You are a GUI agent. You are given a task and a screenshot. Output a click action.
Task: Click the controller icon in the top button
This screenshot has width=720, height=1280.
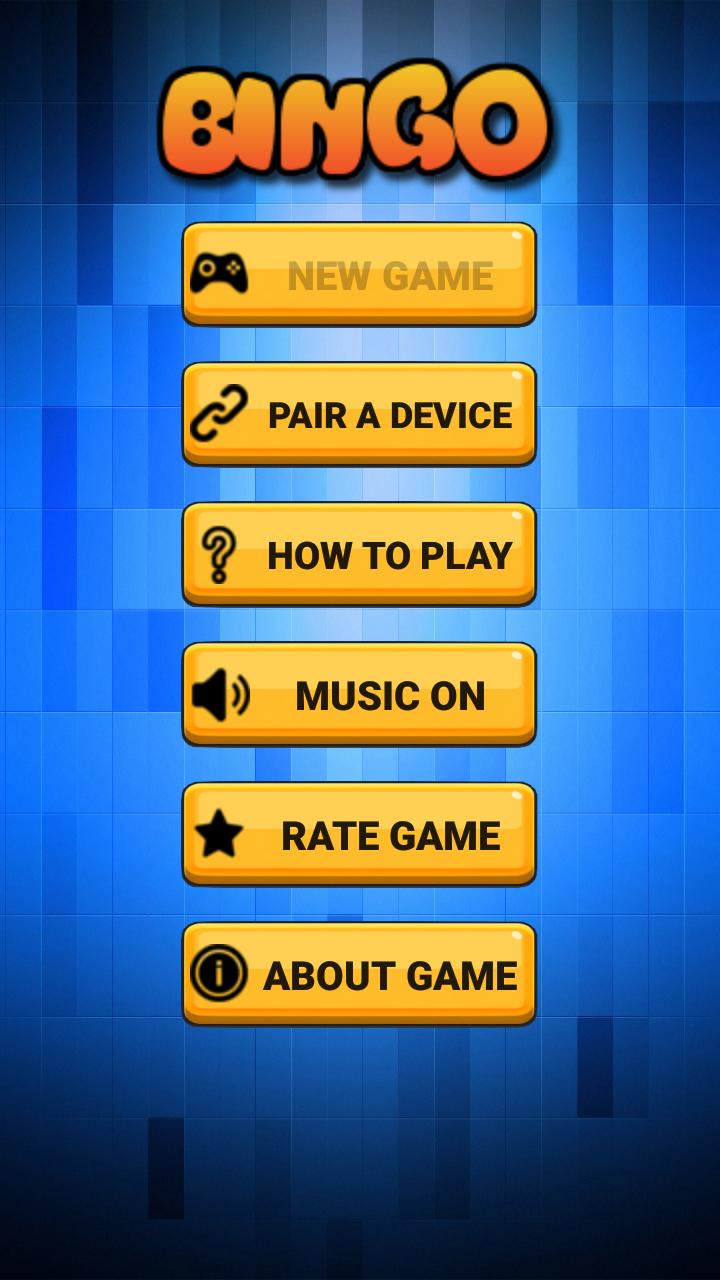[x=223, y=271]
